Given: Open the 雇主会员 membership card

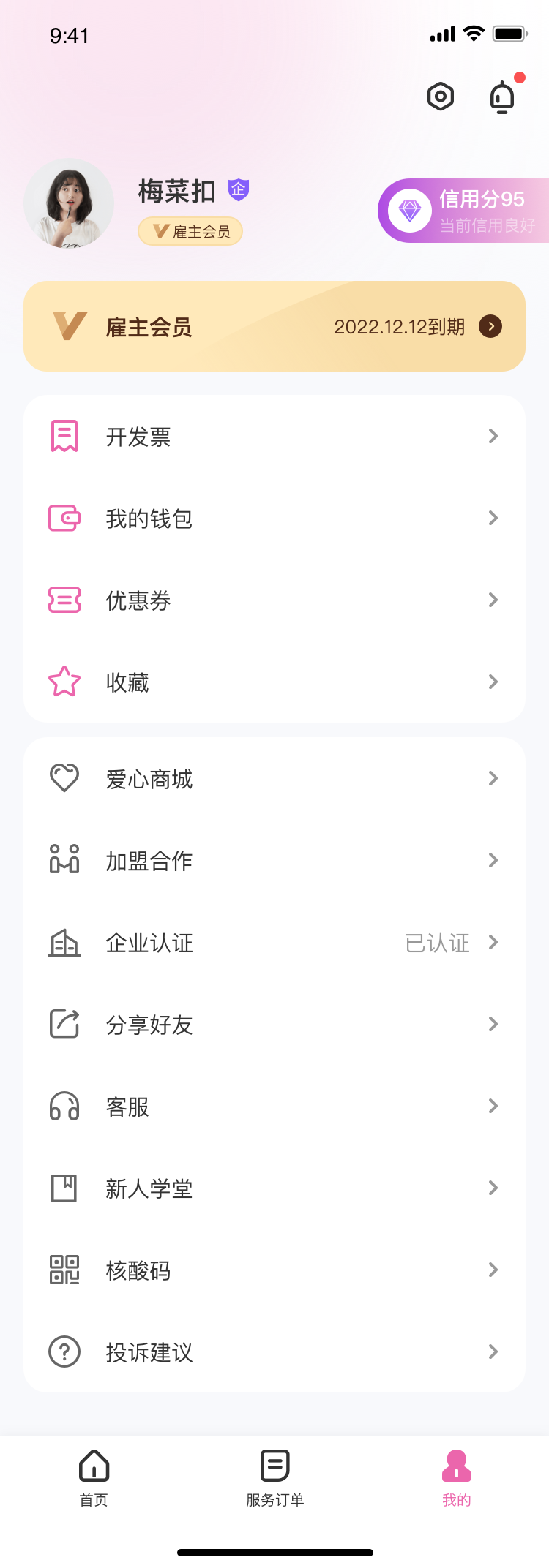Looking at the screenshot, I should click(x=274, y=326).
